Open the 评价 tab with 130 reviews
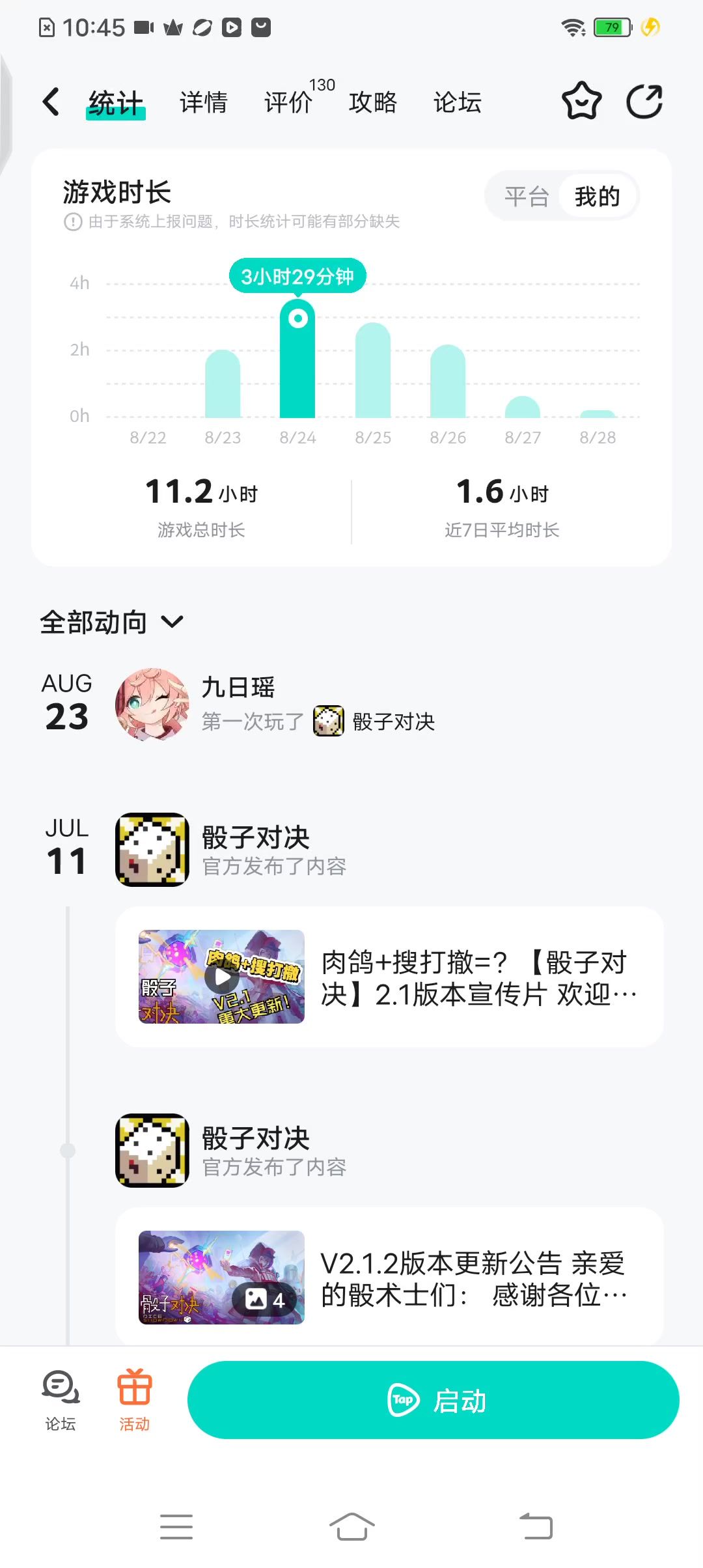The height and width of the screenshot is (1568, 703). pos(288,103)
